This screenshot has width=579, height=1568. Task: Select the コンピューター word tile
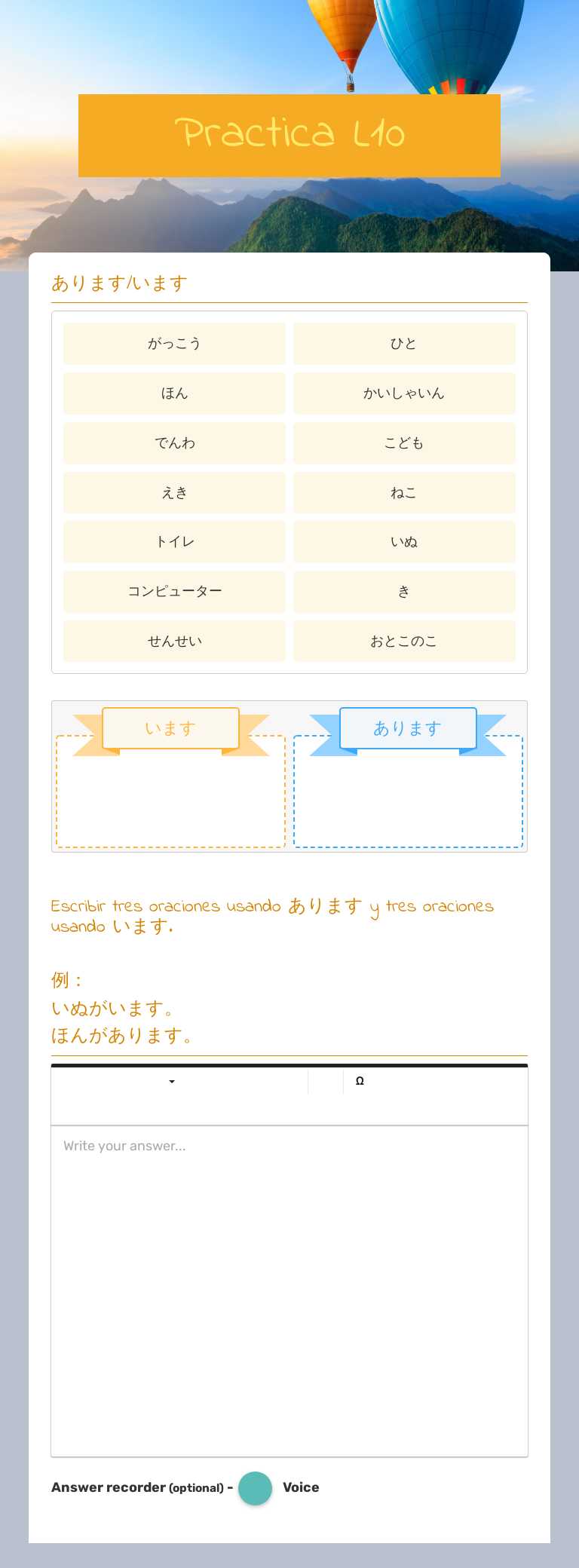click(x=173, y=591)
